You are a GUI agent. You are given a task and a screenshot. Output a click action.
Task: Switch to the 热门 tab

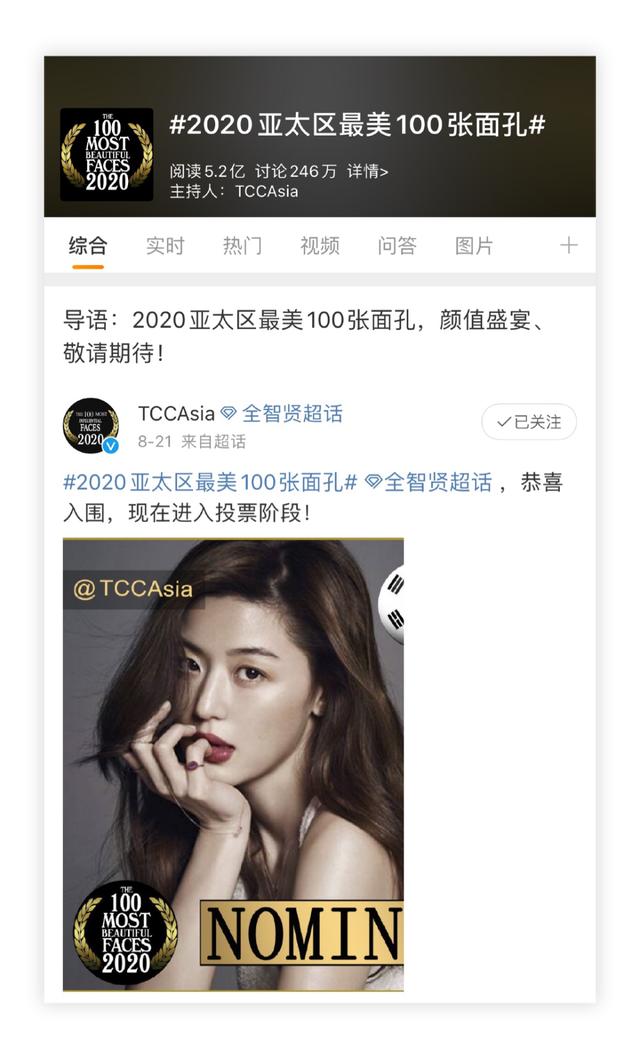click(x=242, y=246)
